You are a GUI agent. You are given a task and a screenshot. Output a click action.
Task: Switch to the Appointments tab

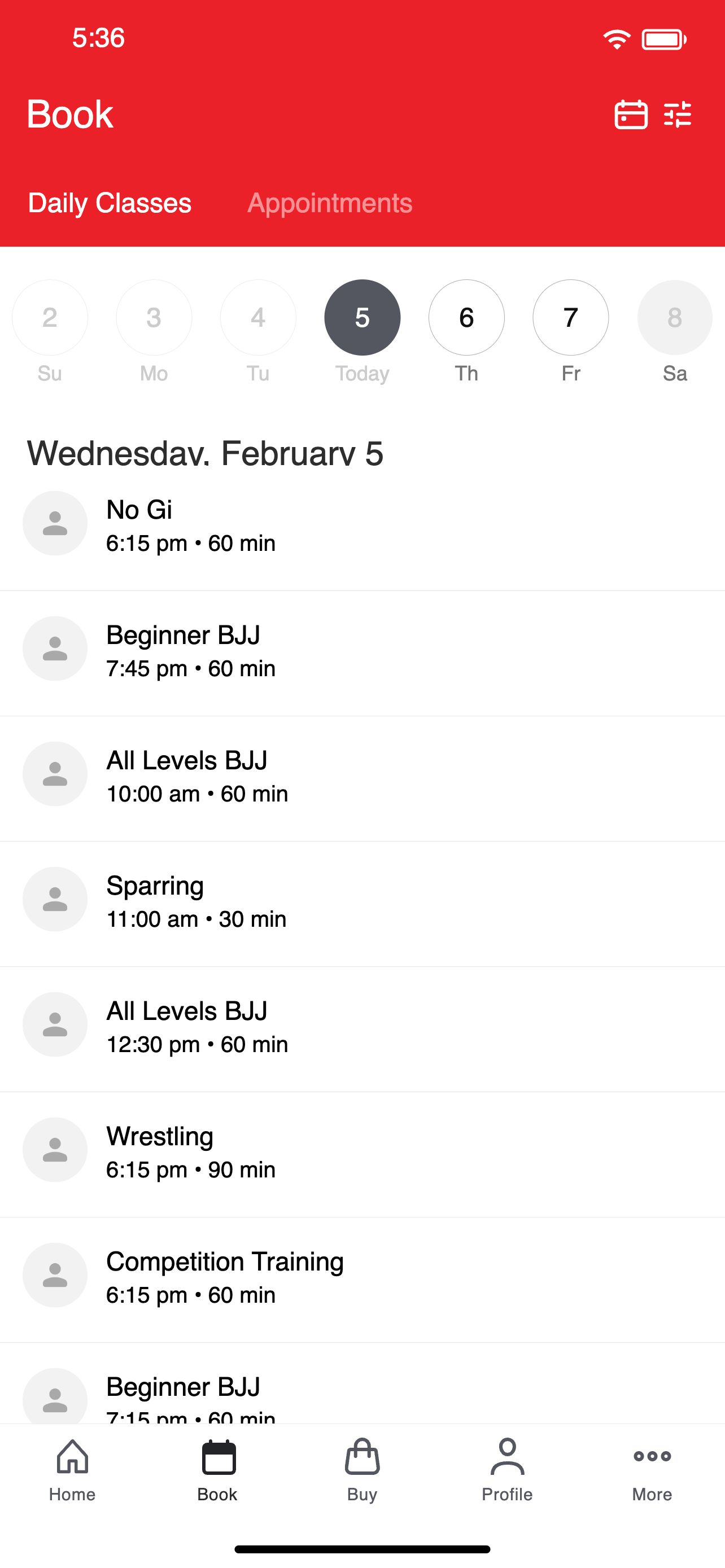330,203
